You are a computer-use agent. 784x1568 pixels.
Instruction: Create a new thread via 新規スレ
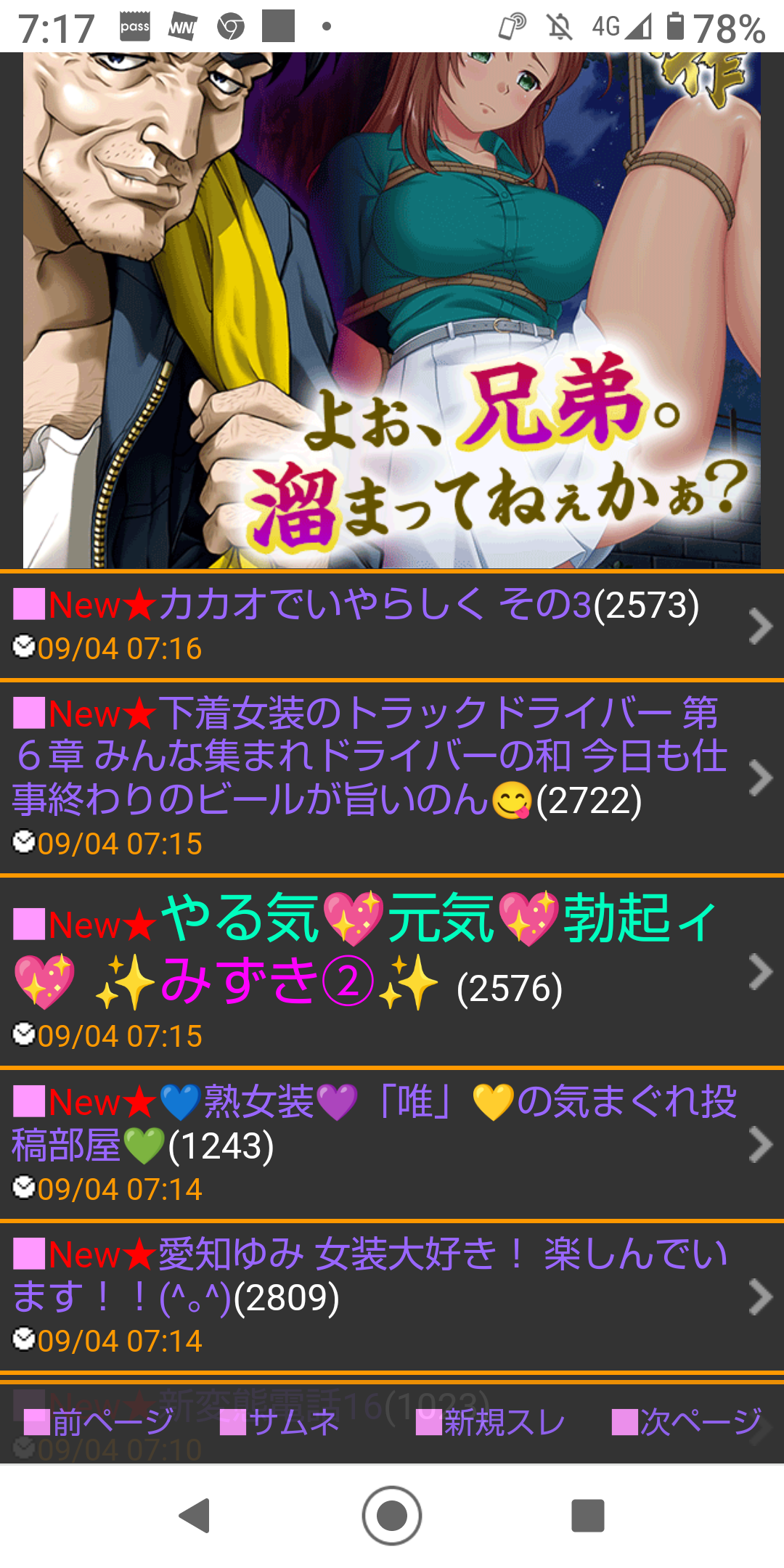(491, 1422)
